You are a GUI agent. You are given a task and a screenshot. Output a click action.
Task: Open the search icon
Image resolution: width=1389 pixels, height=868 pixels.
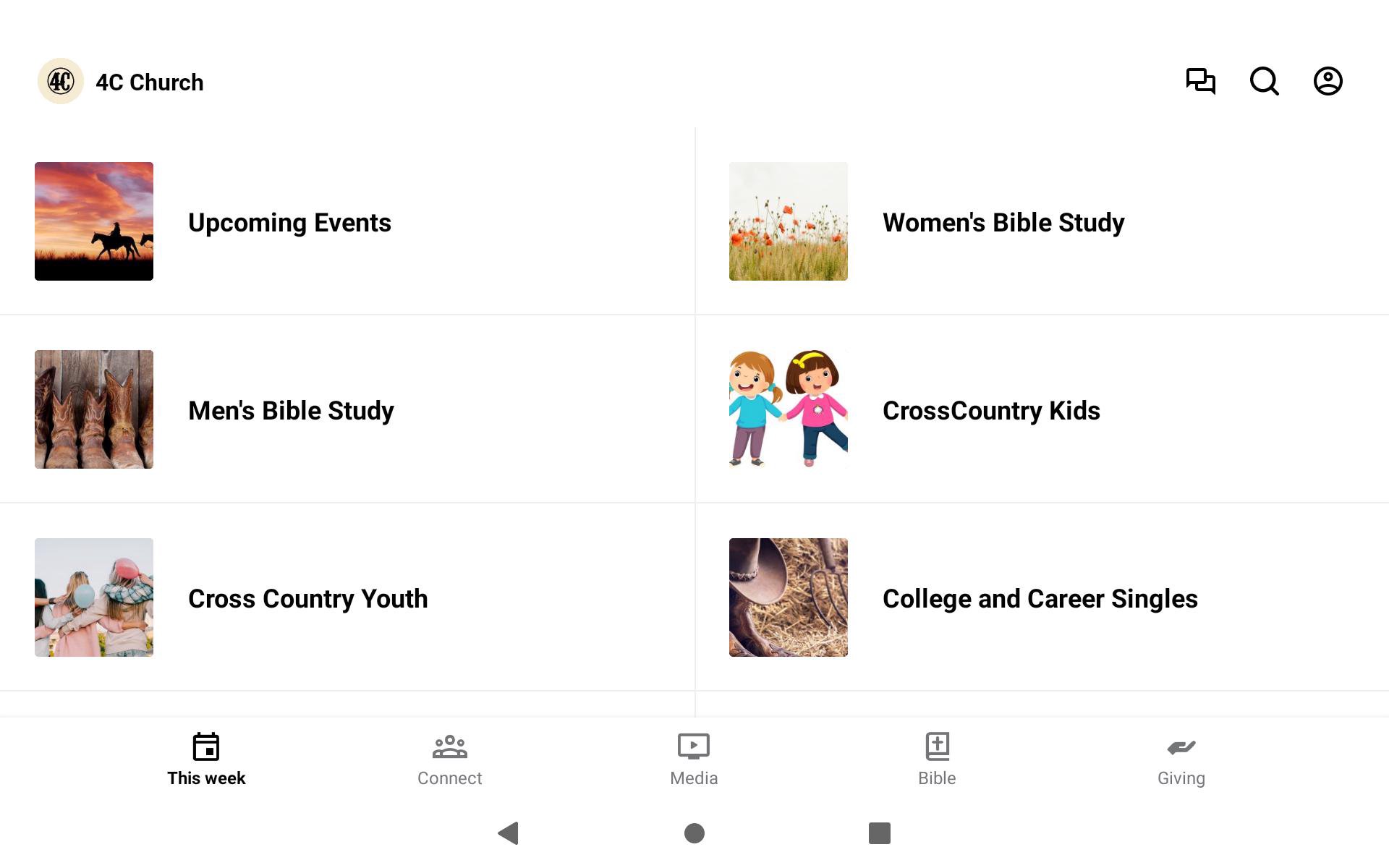point(1264,81)
